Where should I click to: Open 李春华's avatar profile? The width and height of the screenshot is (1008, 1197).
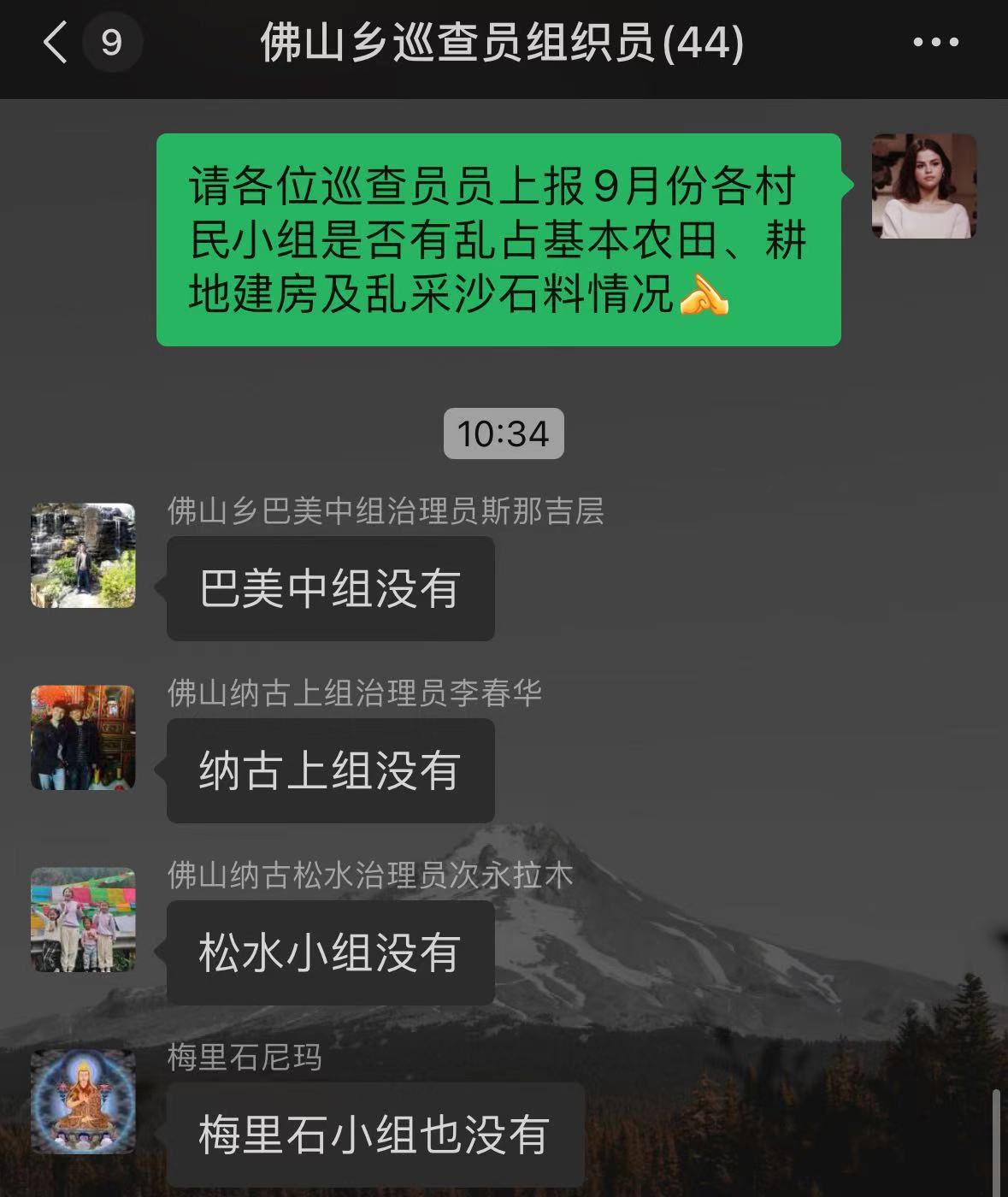click(x=83, y=738)
